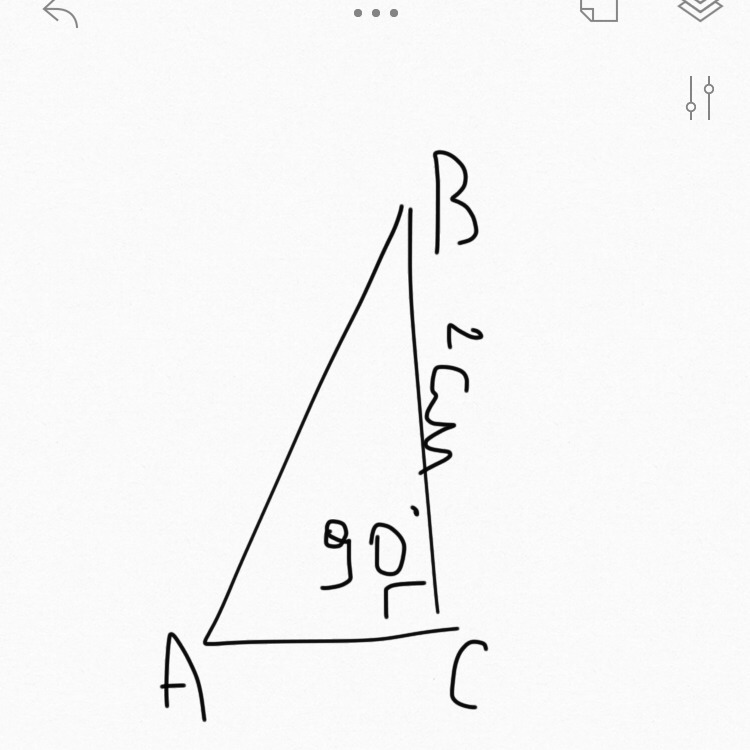The image size is (750, 750).
Task: Open the pages icon
Action: coord(599,10)
